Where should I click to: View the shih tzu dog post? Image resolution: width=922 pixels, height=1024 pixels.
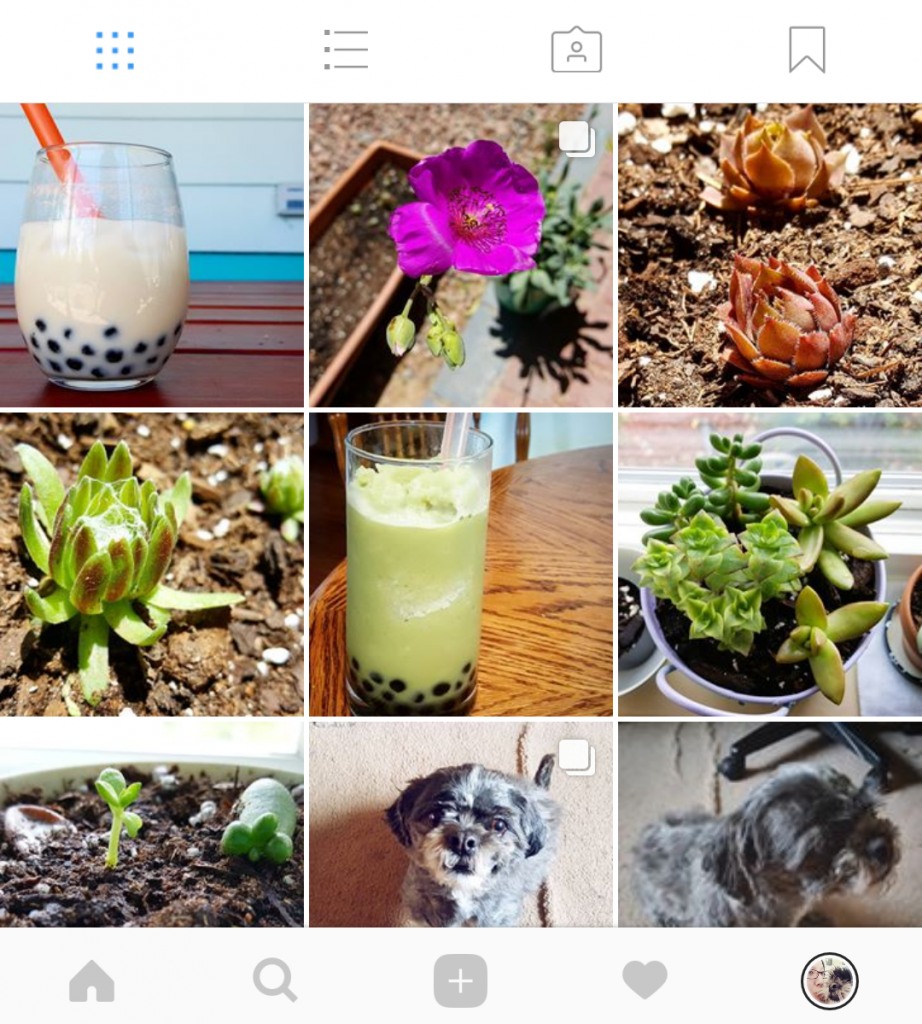[461, 825]
